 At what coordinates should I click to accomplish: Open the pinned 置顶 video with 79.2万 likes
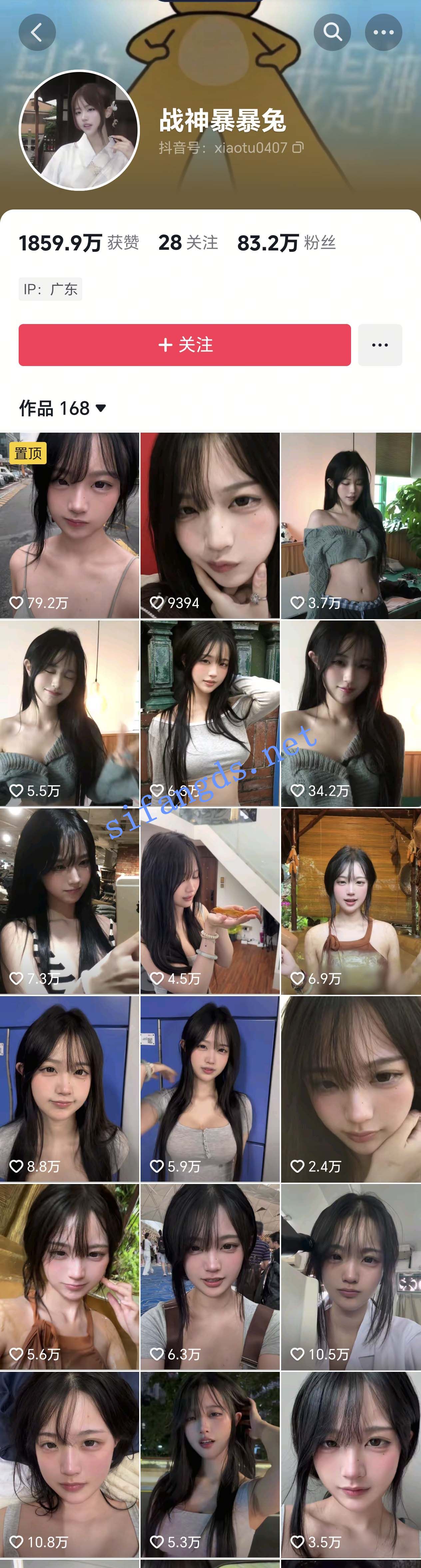[69, 526]
